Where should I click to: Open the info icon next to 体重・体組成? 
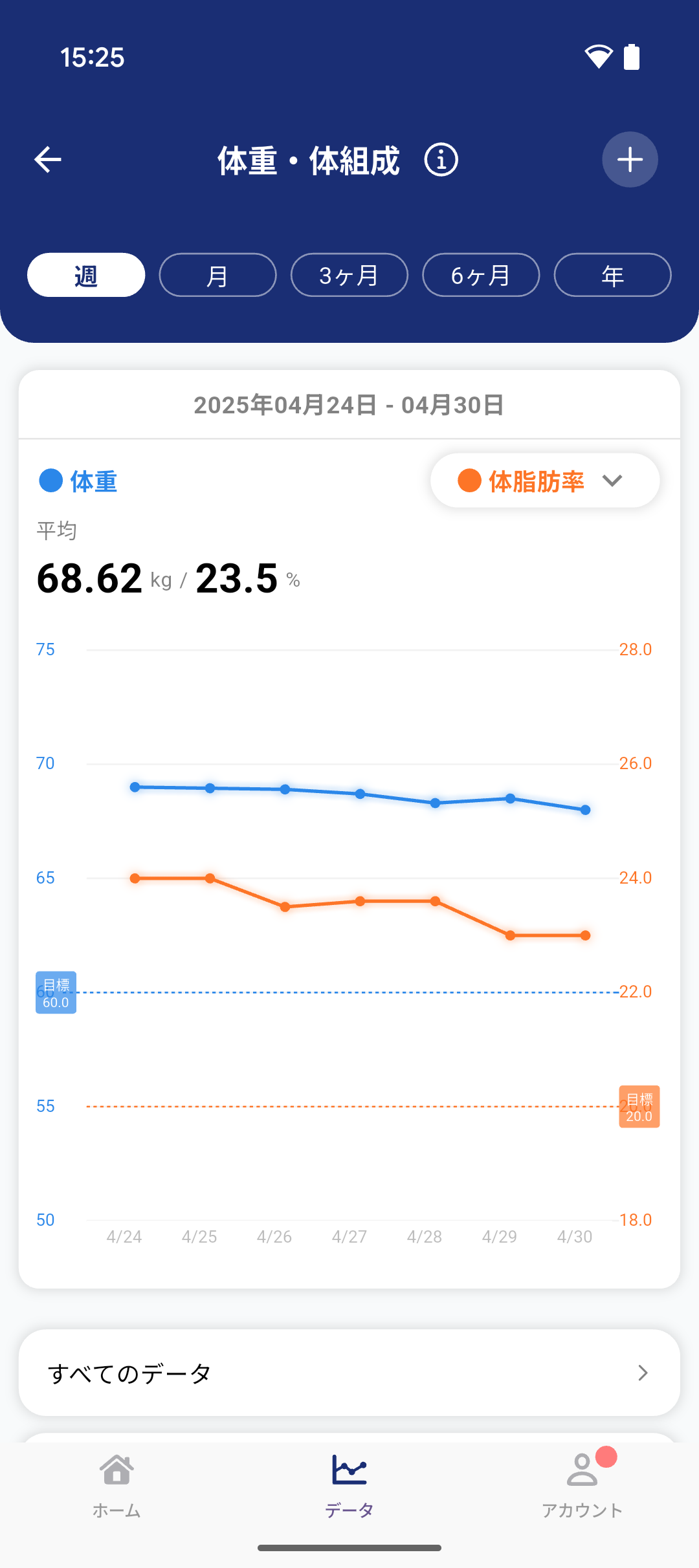click(x=441, y=160)
